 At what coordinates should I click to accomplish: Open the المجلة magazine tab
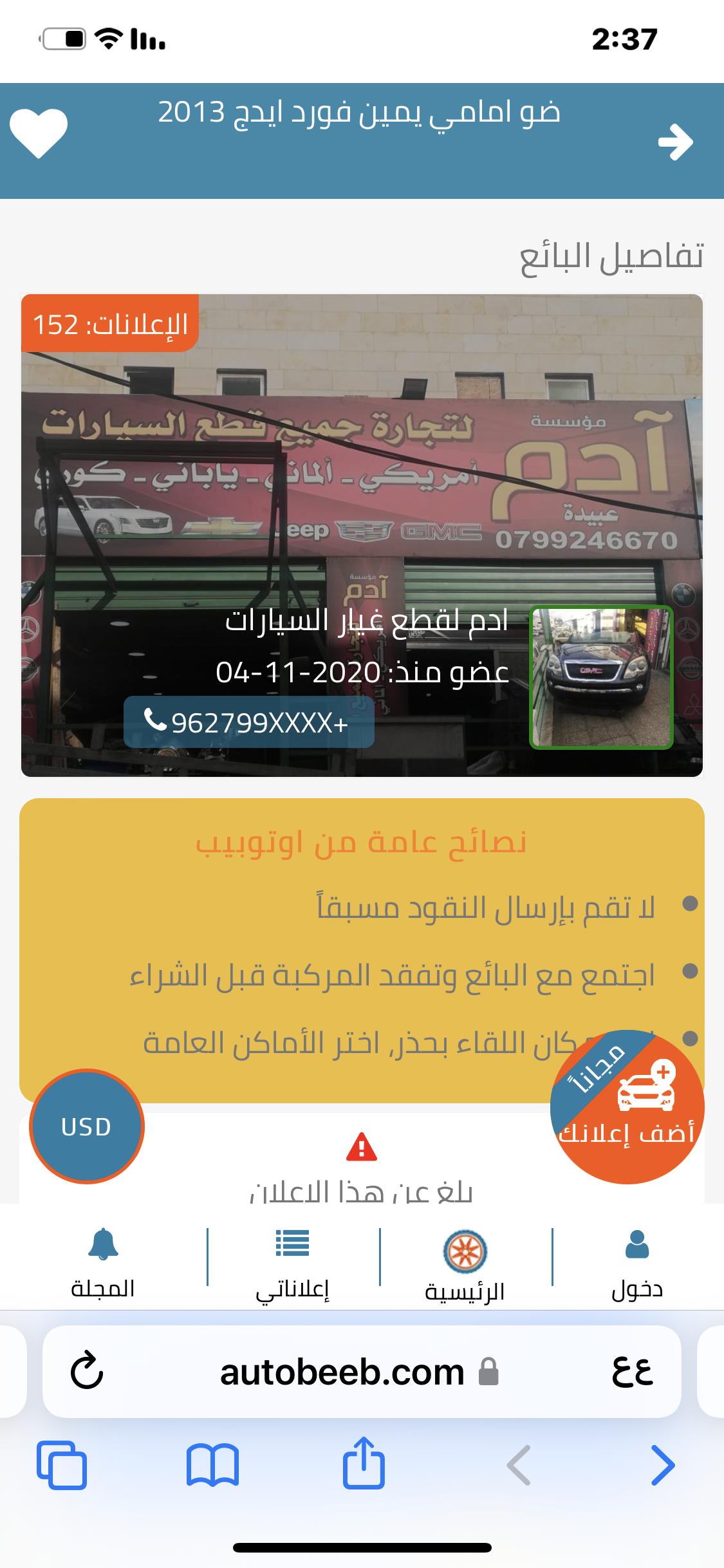[103, 1262]
